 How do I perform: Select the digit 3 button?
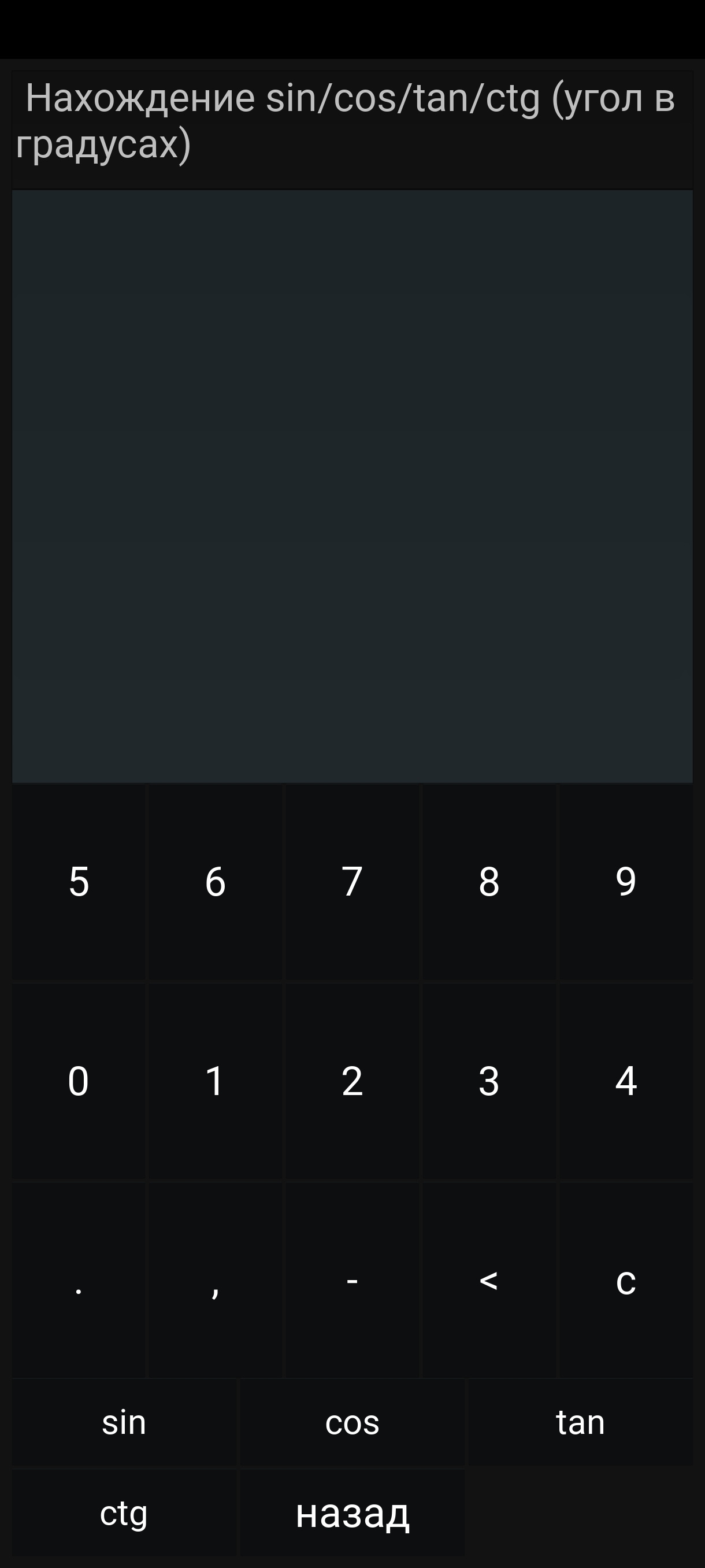click(x=489, y=1081)
